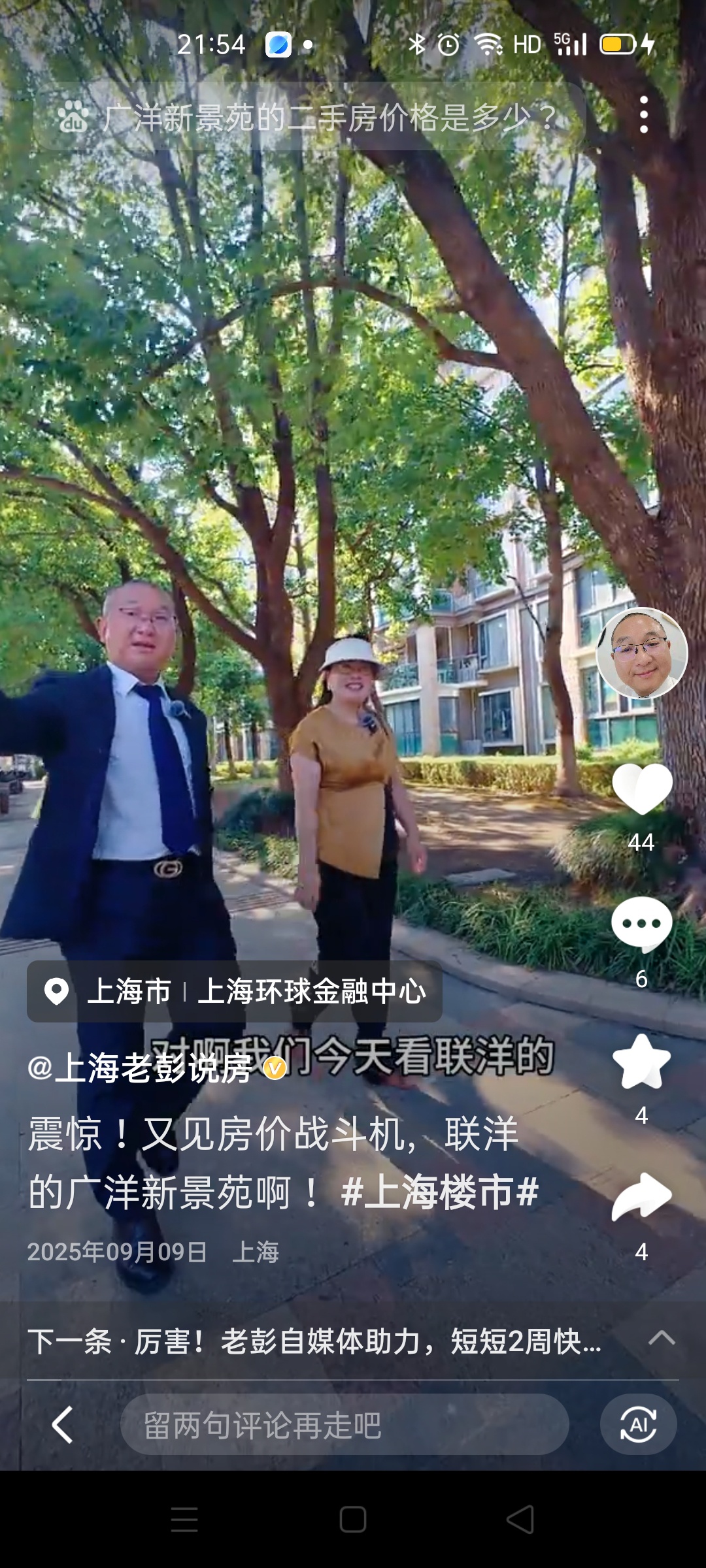Screen dimensions: 706x1568
Task: Visit the @上海老彭说房 account
Action: pyautogui.click(x=141, y=1069)
